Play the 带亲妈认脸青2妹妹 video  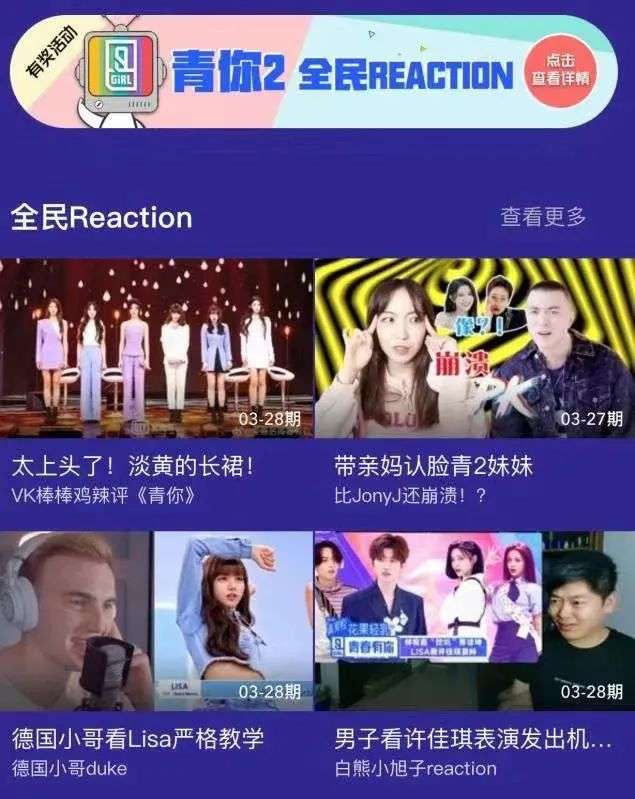[474, 348]
